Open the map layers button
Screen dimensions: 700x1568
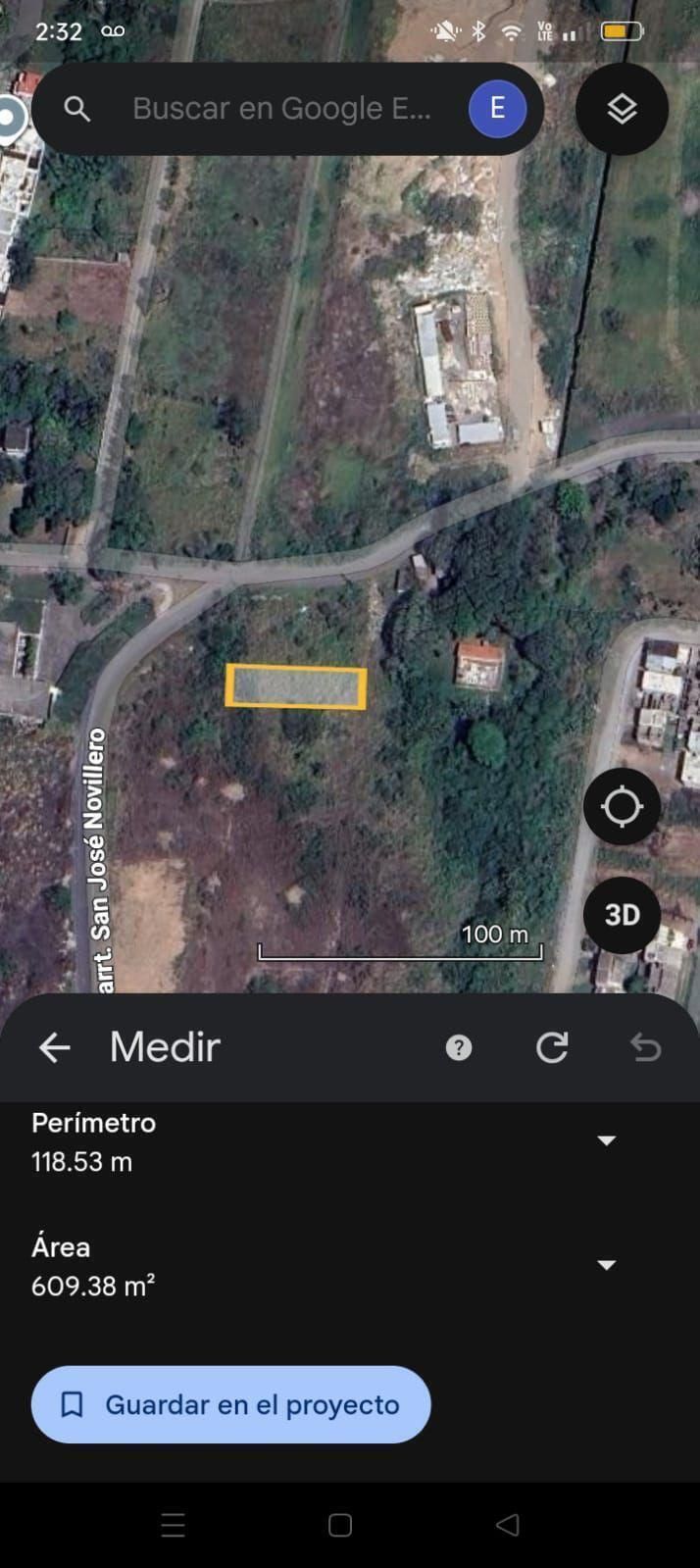622,109
